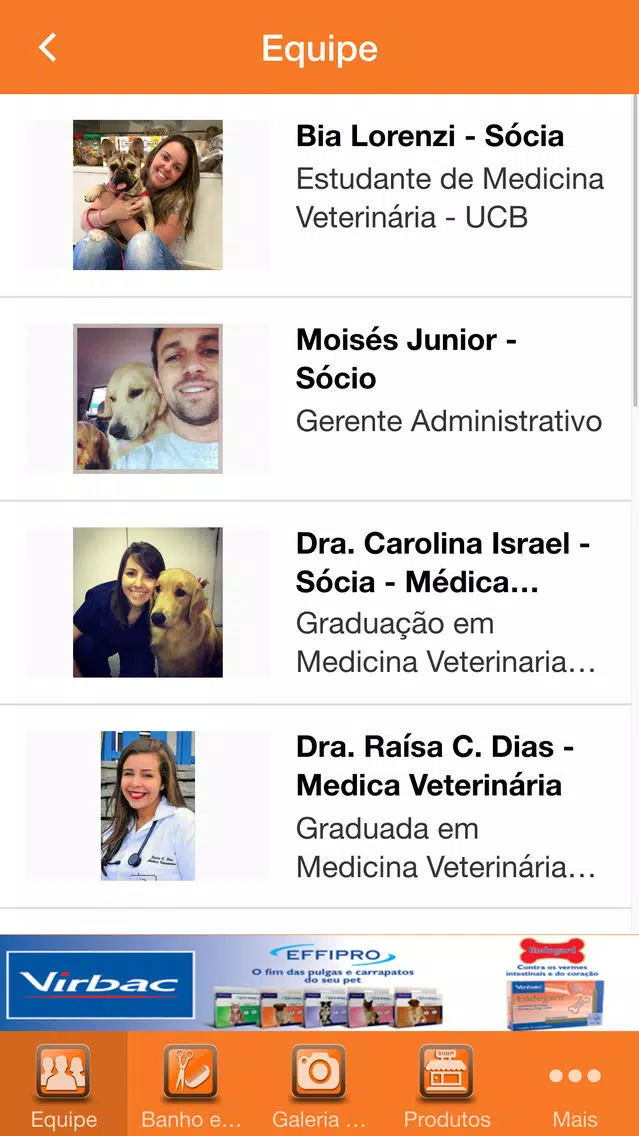Tap the Virbac Effipro ad banner
The height and width of the screenshot is (1136, 639).
coord(320,982)
